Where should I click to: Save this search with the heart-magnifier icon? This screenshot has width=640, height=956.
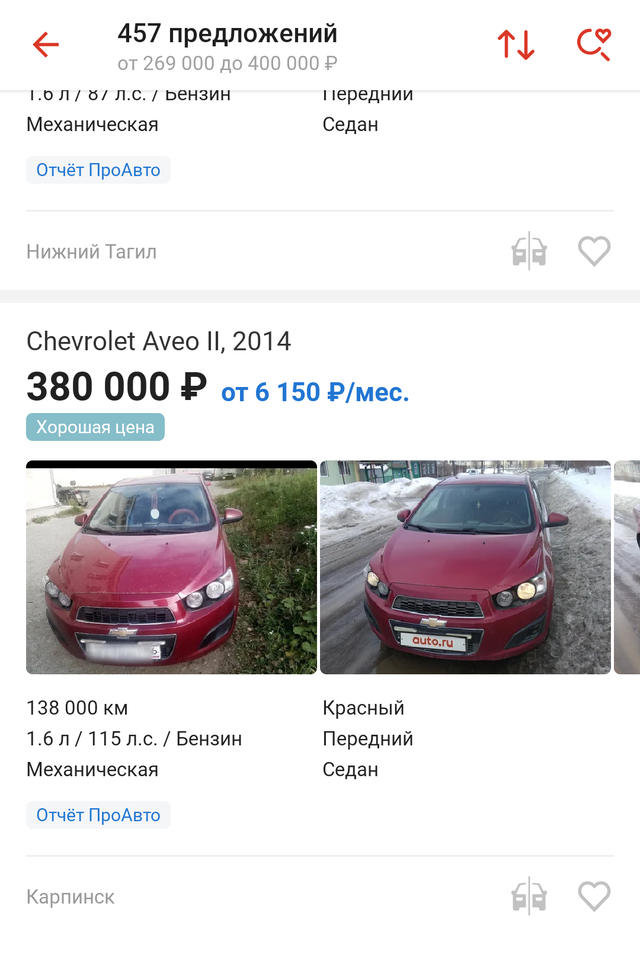click(x=593, y=45)
